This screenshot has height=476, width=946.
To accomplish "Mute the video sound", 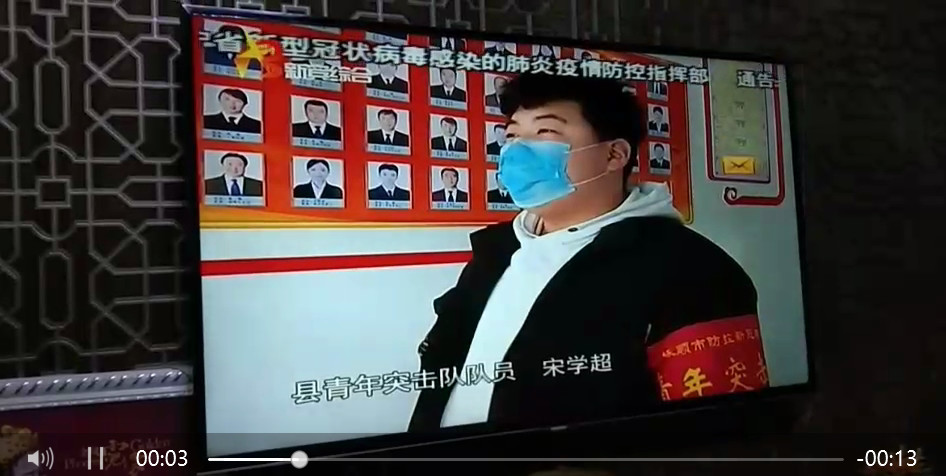I will pyautogui.click(x=40, y=459).
